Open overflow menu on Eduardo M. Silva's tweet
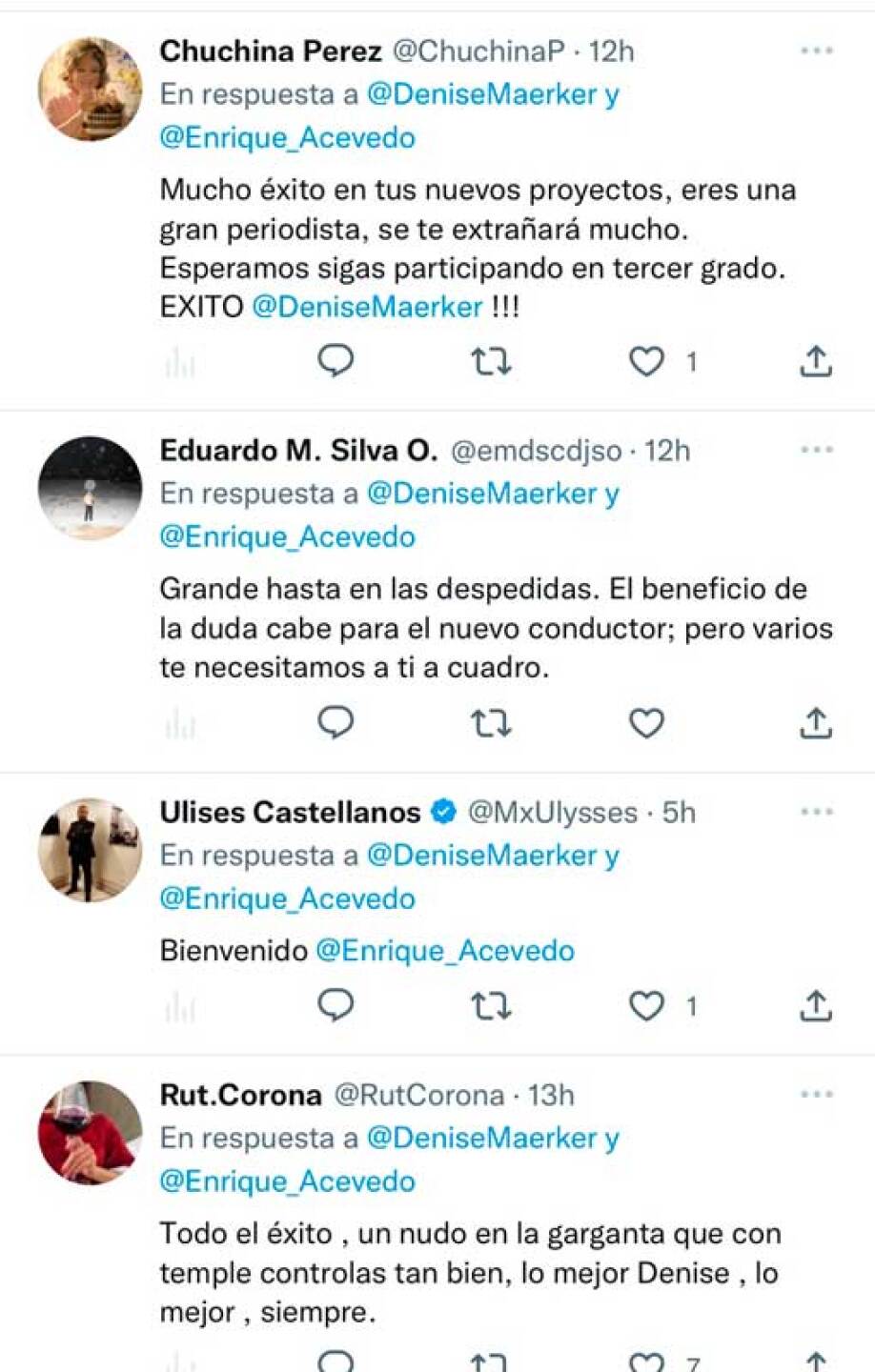Screen dimensions: 875x1372 pyautogui.click(x=817, y=451)
